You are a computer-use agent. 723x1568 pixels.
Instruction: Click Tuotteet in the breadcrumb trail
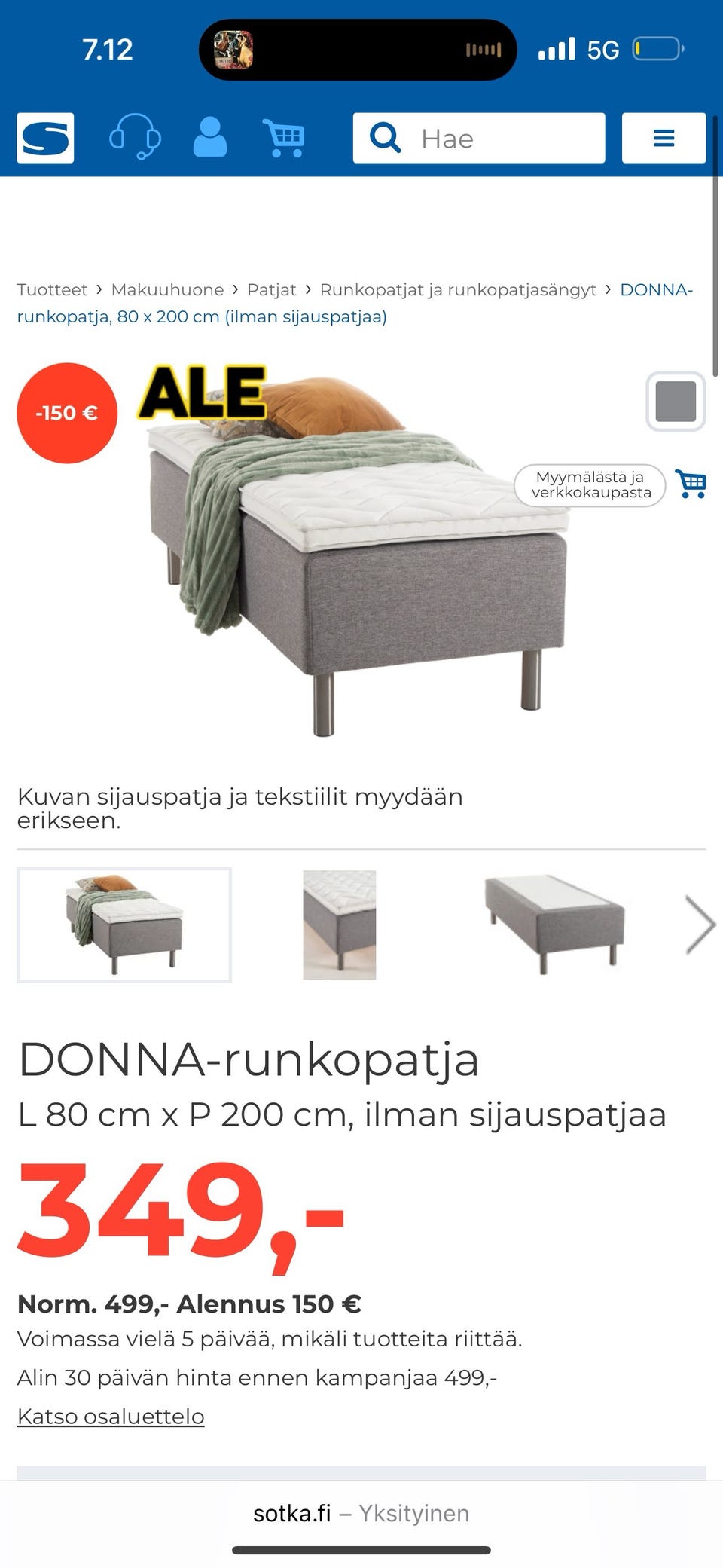click(51, 289)
